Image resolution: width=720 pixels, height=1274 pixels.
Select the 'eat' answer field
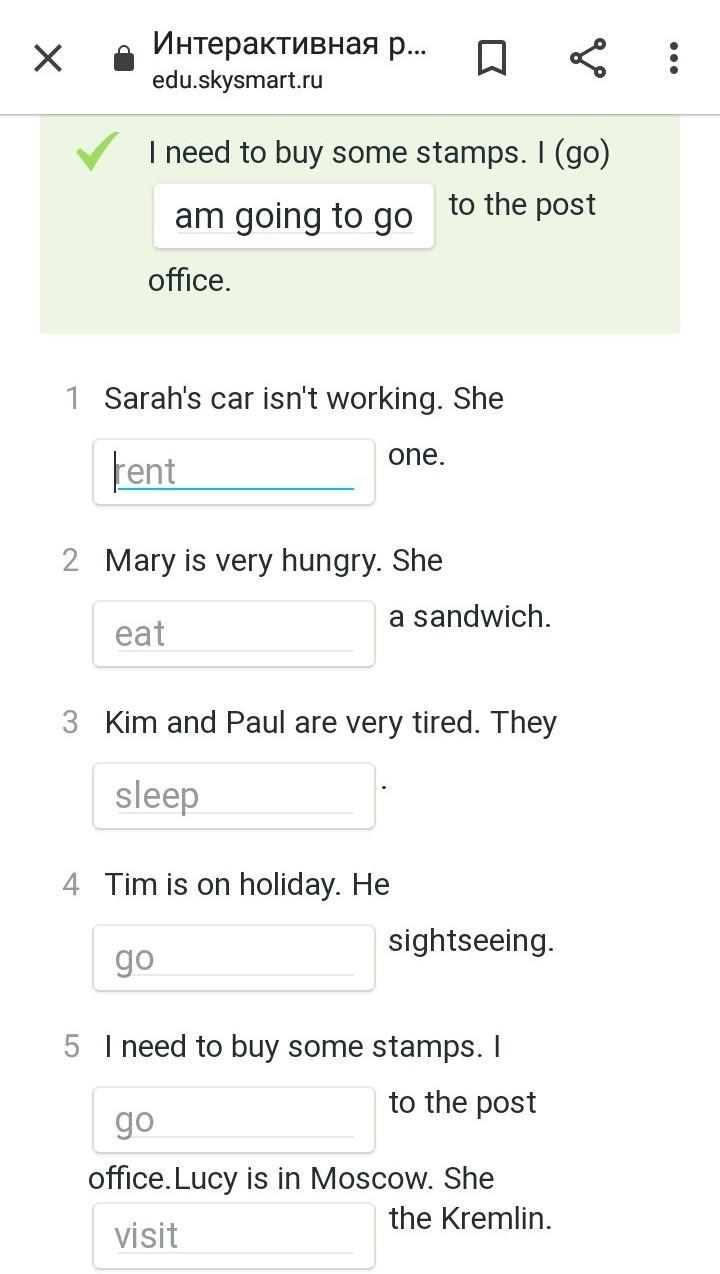point(234,634)
